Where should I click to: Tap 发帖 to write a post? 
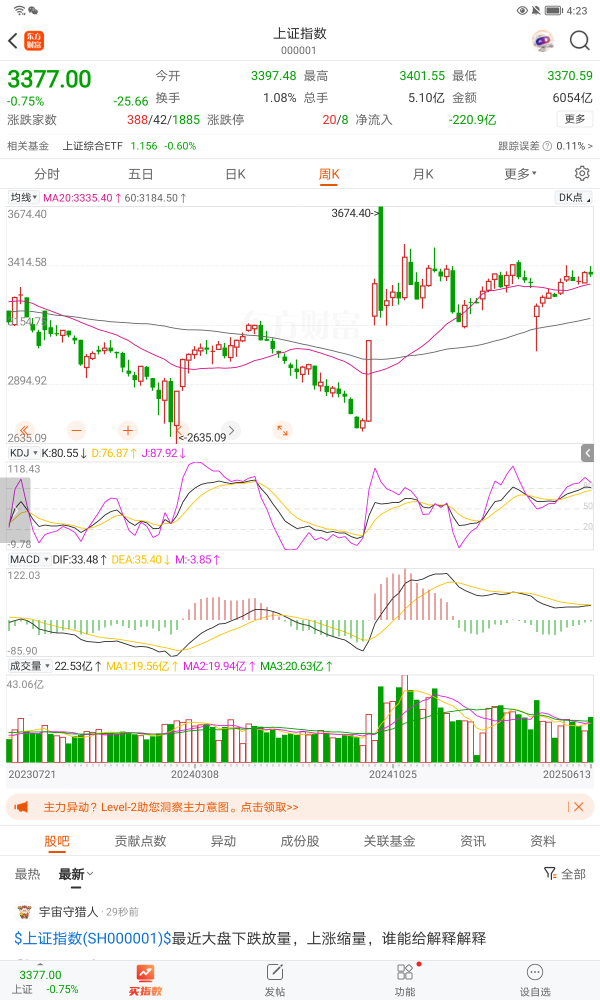[x=275, y=979]
